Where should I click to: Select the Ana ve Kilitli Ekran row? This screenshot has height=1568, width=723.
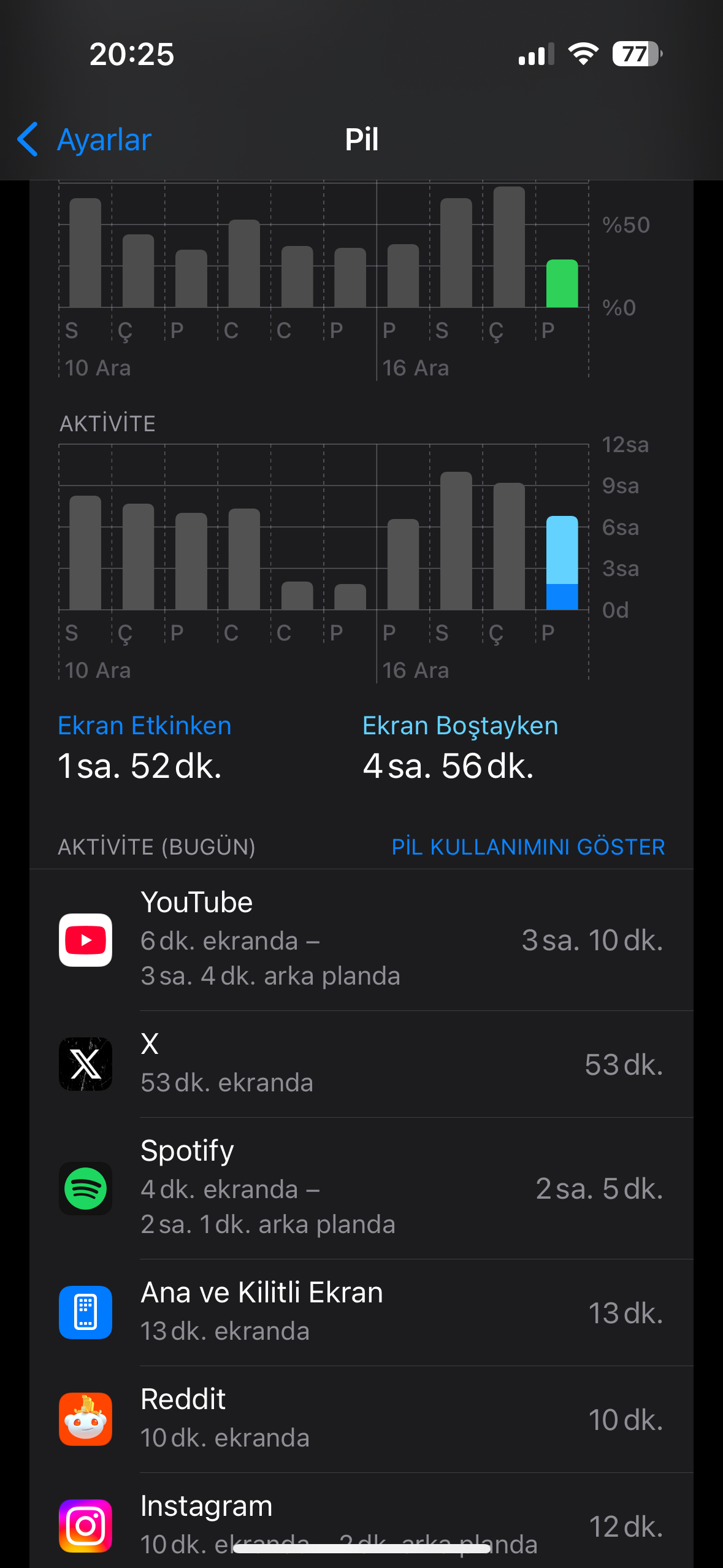(x=361, y=1313)
